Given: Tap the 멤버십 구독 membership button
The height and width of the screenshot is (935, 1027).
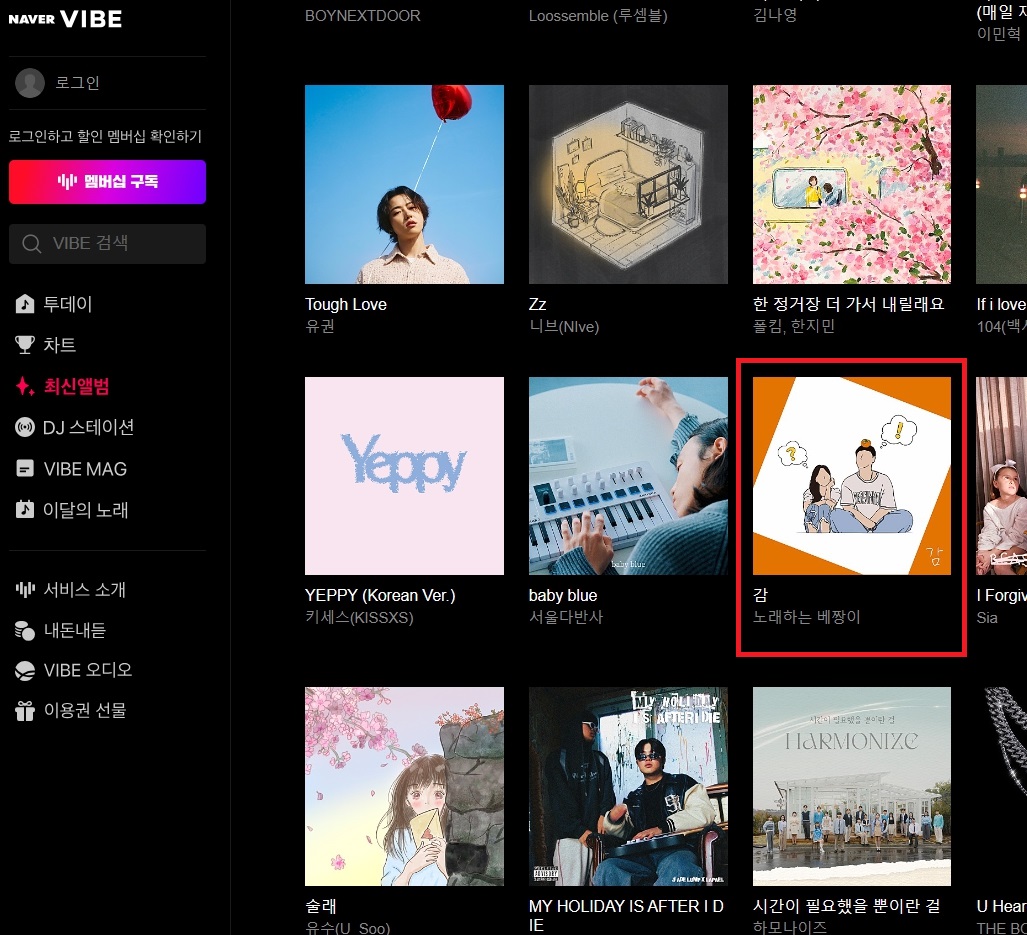Looking at the screenshot, I should (107, 182).
